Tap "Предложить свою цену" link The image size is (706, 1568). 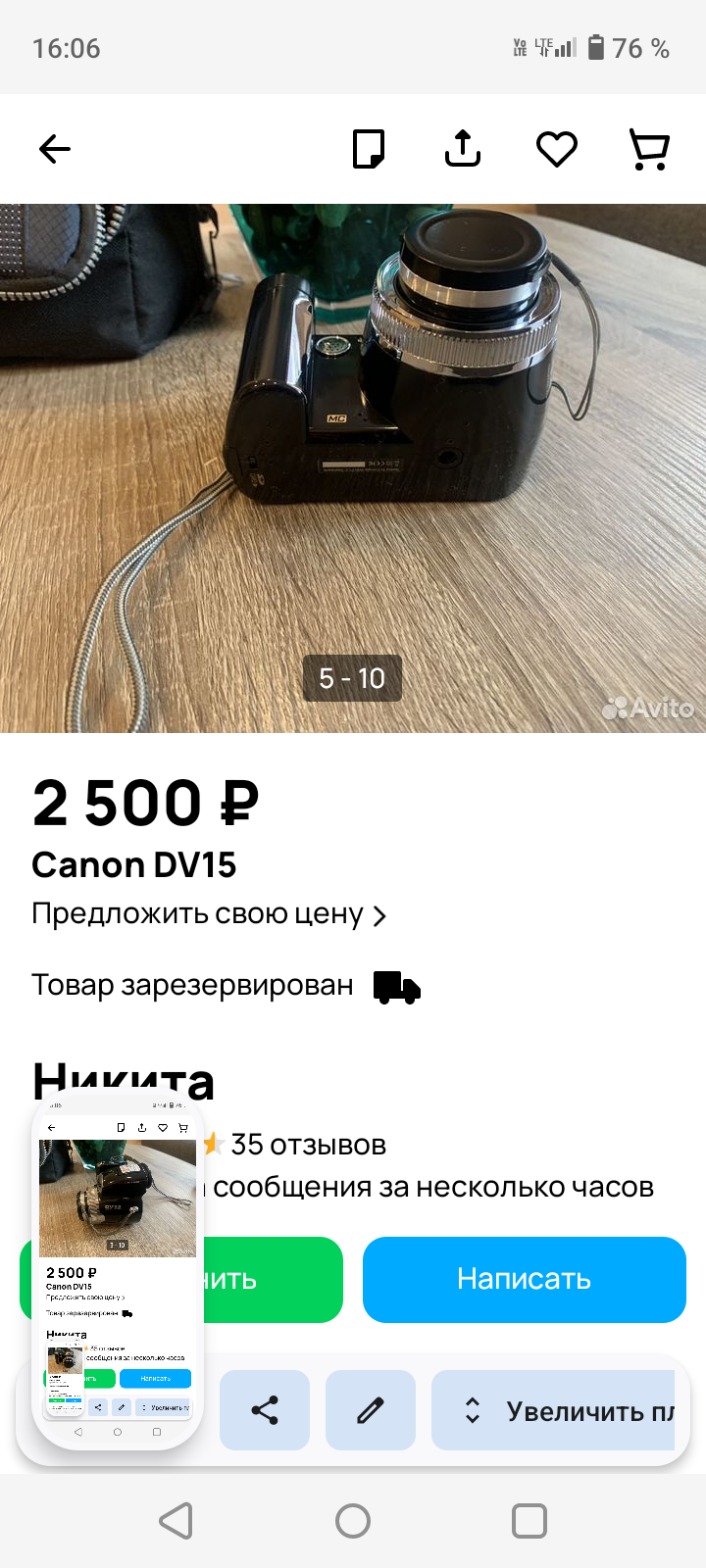209,914
